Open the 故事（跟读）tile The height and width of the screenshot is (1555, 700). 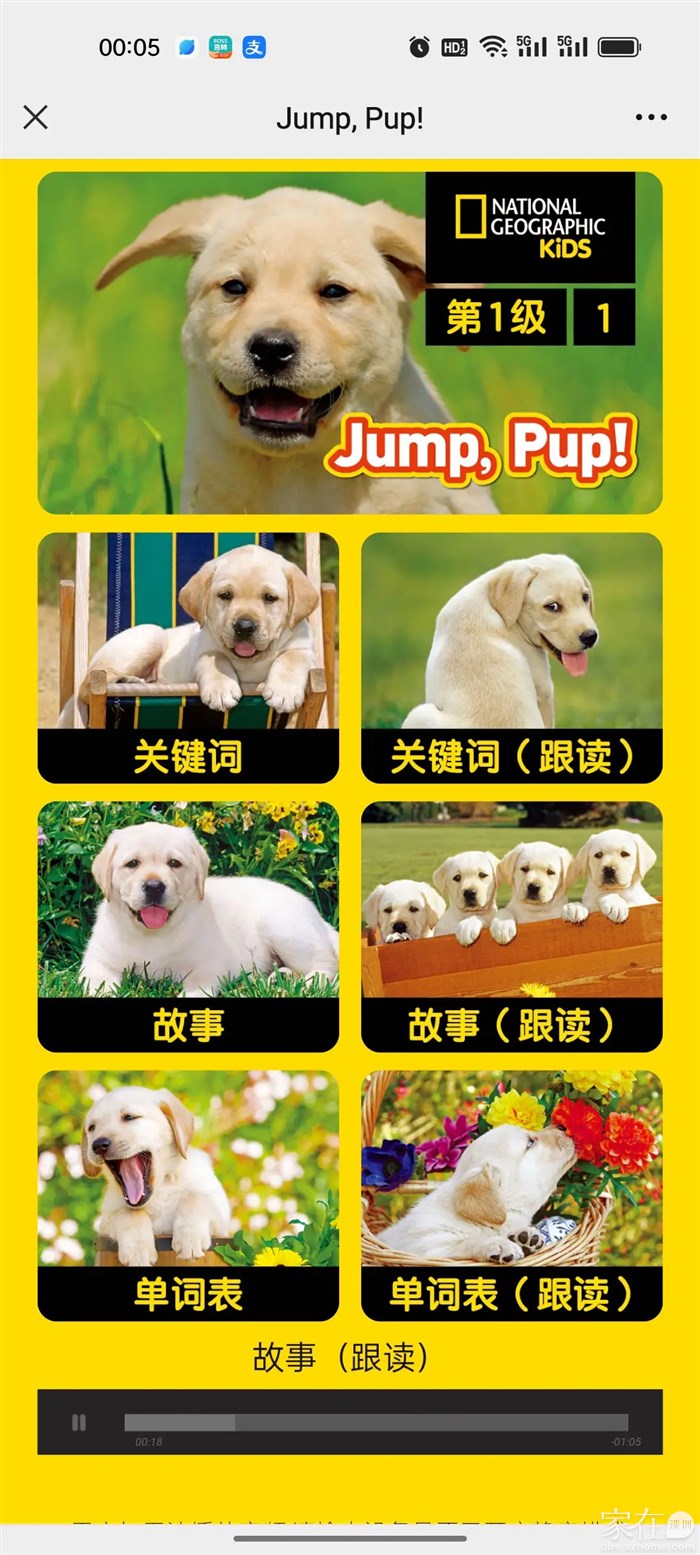[x=511, y=926]
